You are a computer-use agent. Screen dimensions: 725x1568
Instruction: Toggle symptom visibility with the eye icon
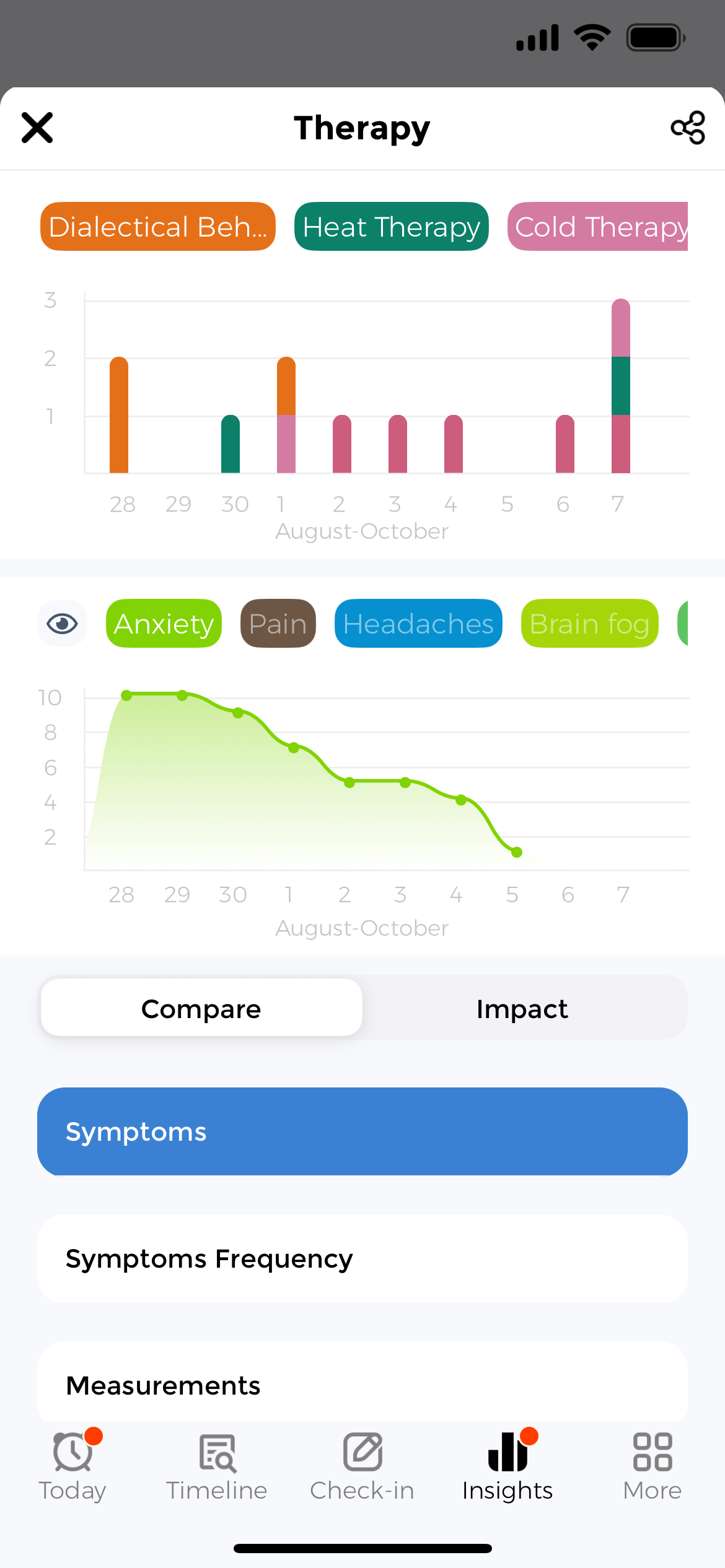[63, 624]
